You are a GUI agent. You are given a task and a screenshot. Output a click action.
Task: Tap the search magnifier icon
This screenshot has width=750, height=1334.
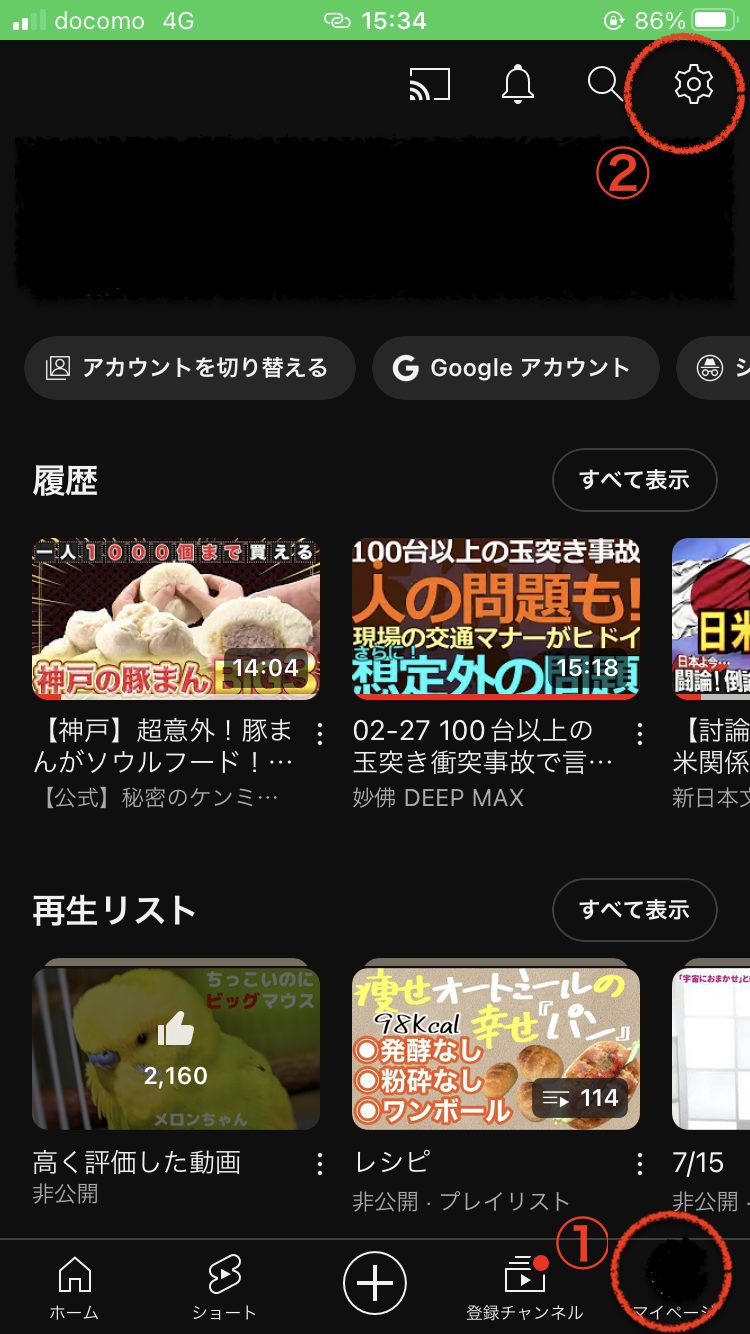604,85
